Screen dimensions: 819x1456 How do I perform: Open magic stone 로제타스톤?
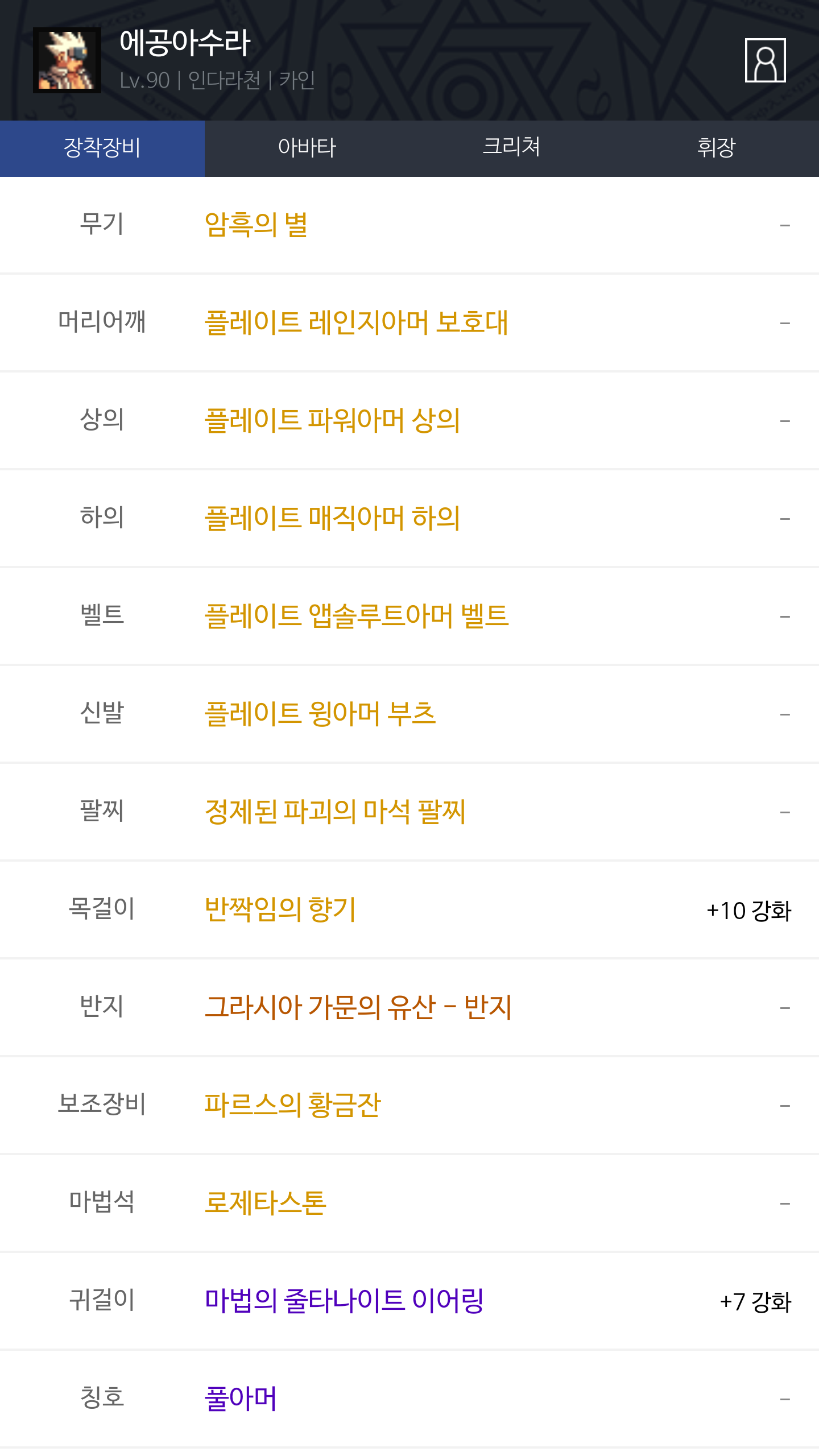266,1203
